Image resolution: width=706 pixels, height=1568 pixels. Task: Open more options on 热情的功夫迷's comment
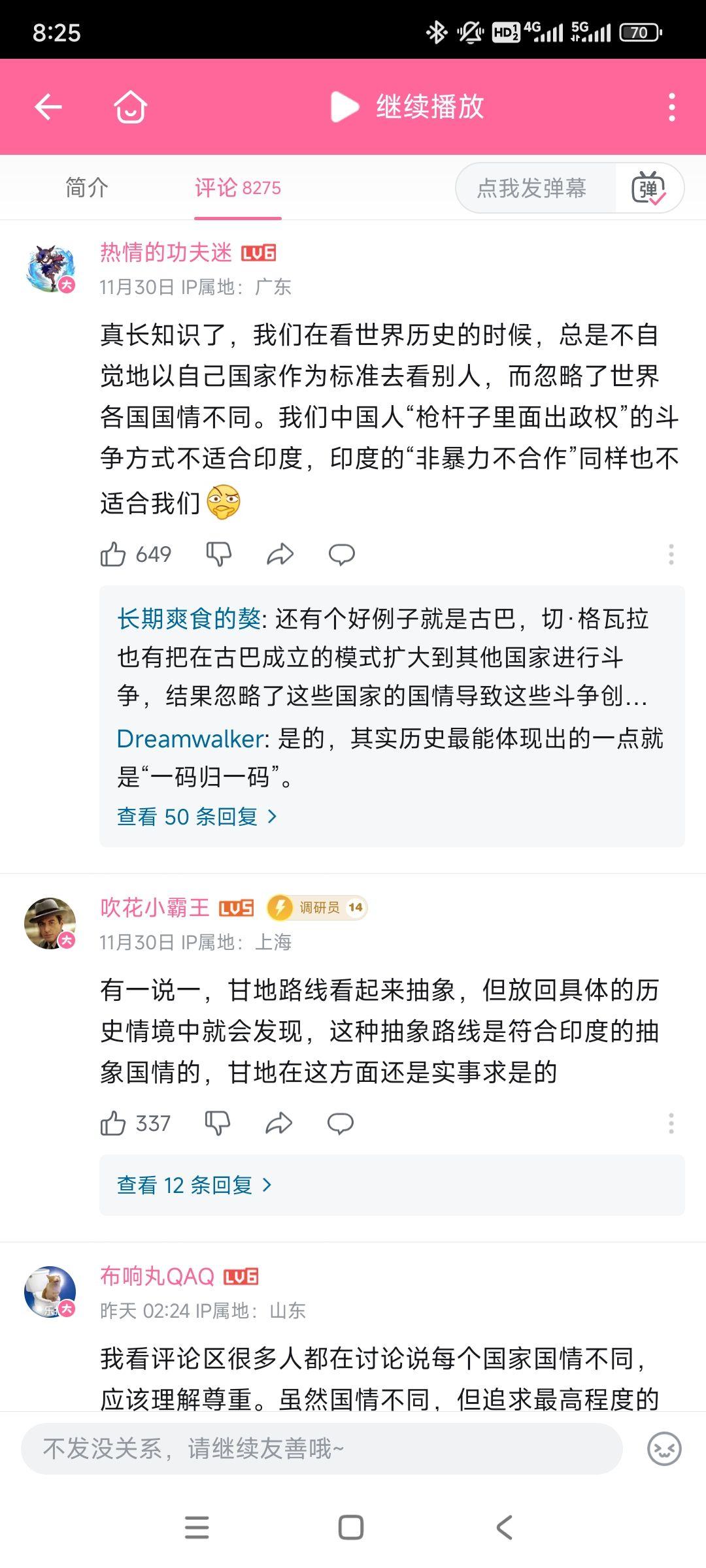pos(671,555)
